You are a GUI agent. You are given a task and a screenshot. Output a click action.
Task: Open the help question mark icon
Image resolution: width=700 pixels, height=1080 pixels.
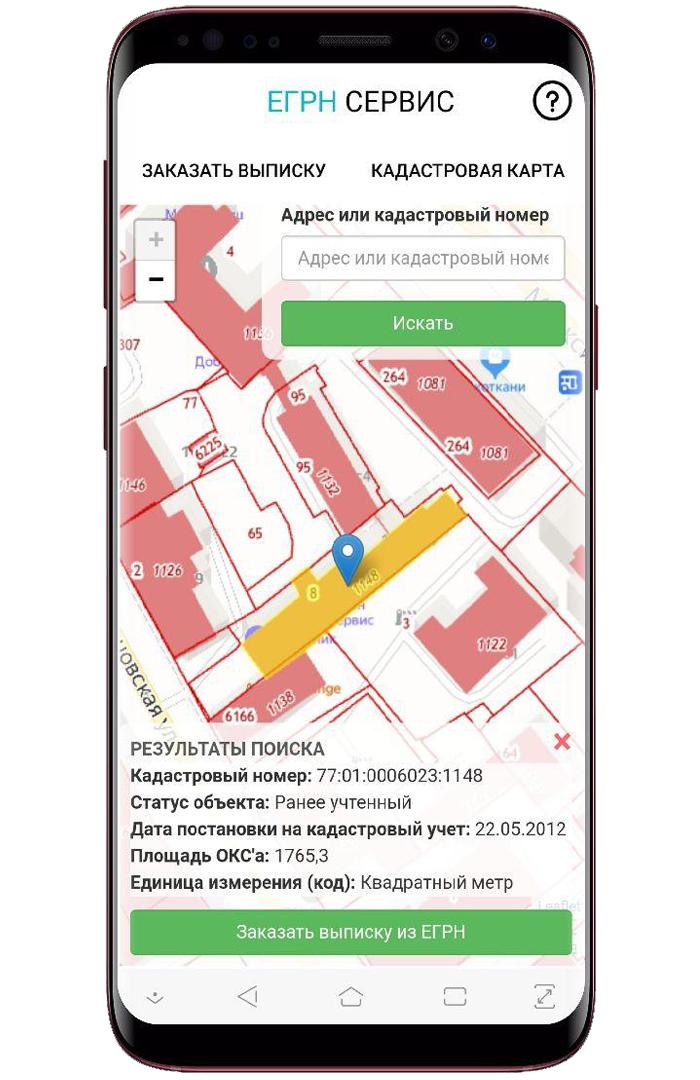click(552, 101)
